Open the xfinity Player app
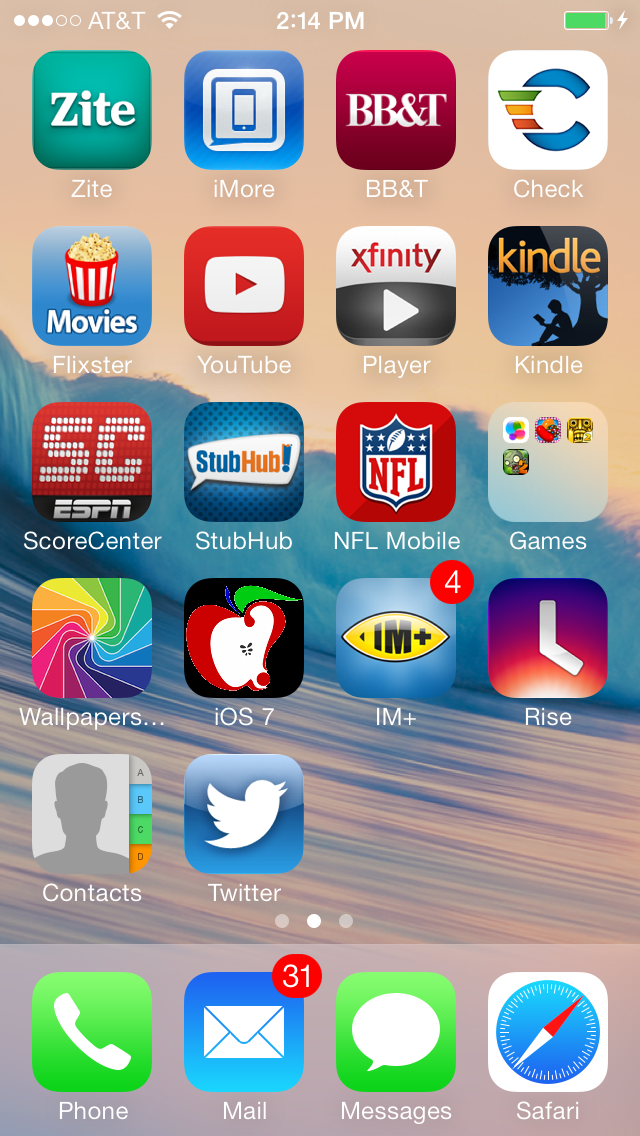Viewport: 640px width, 1136px height. 396,286
